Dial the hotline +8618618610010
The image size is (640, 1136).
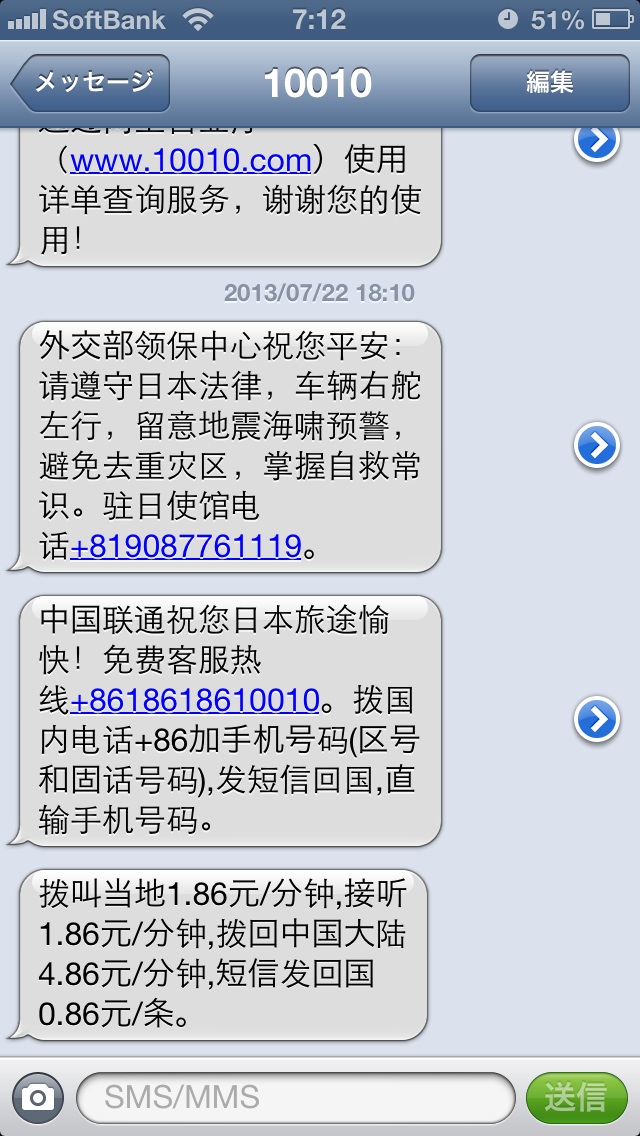click(195, 699)
